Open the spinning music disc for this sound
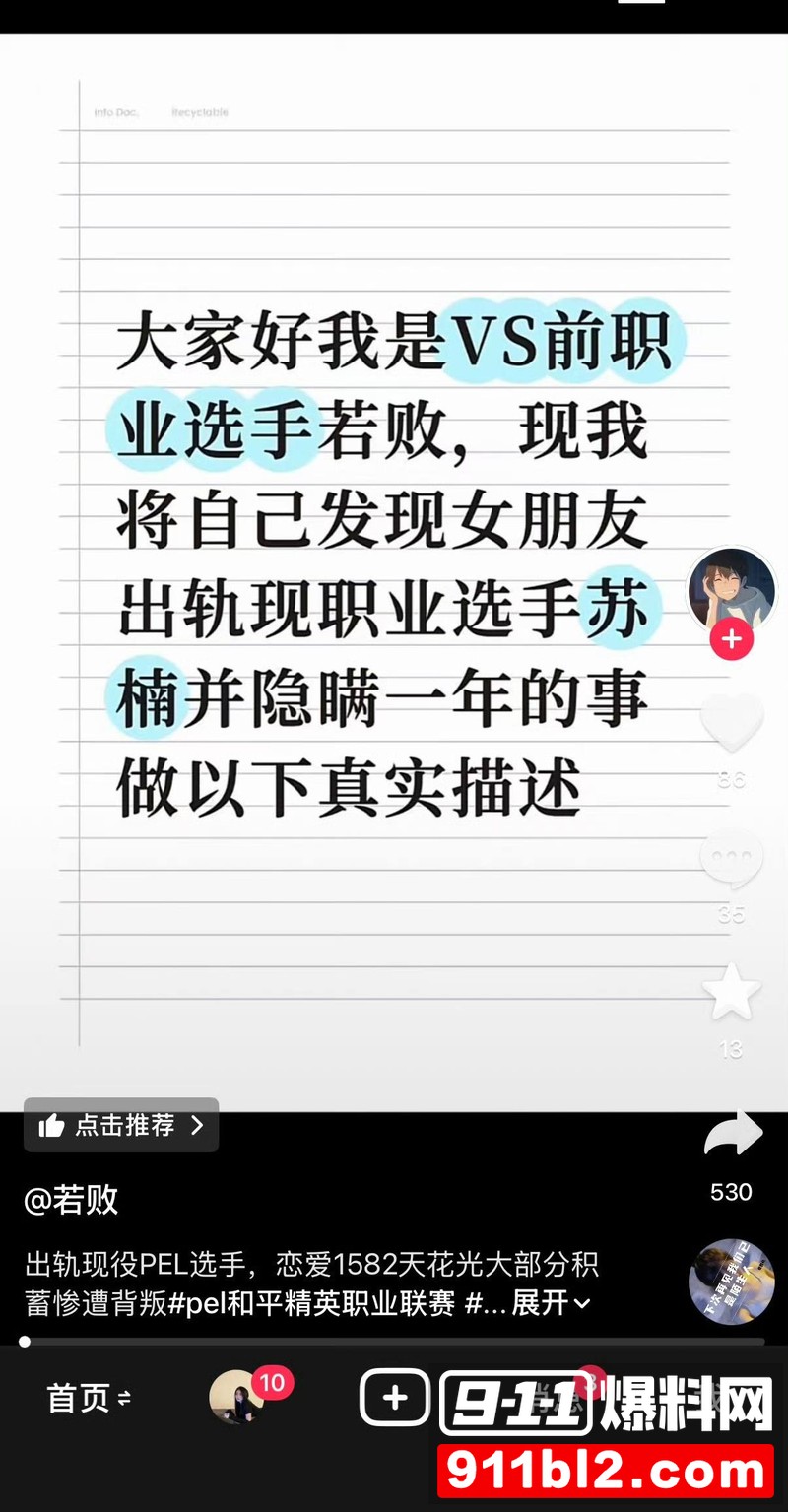Viewport: 788px width, 1512px height. 731,1282
